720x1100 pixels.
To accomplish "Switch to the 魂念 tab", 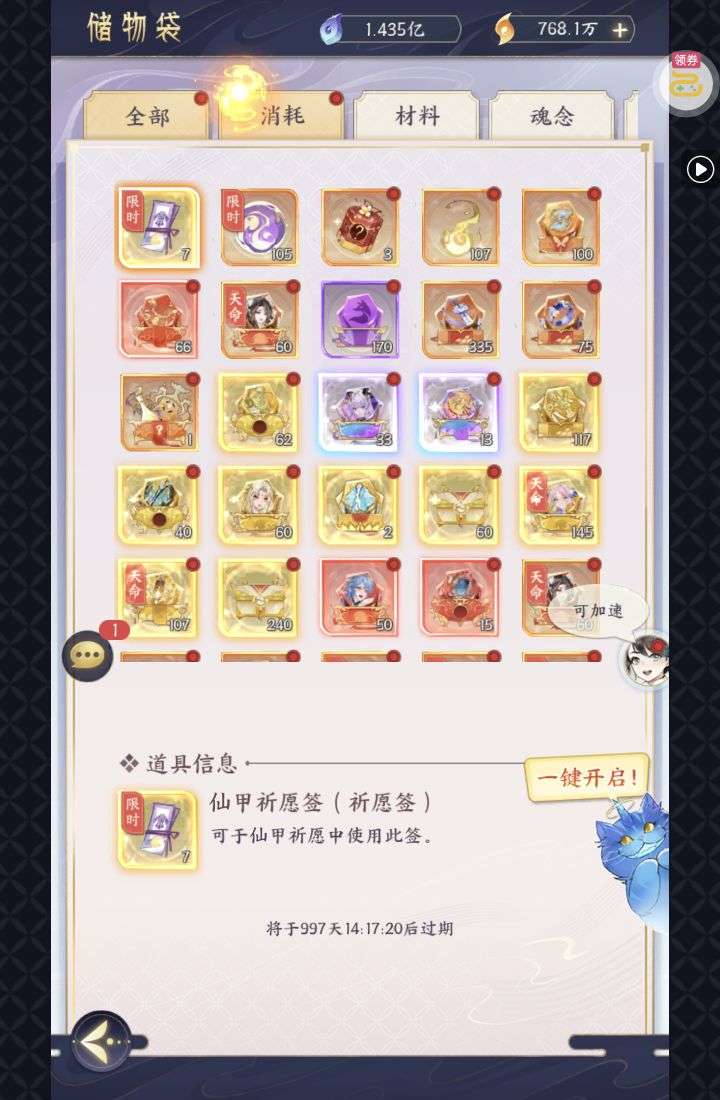I will point(551,117).
